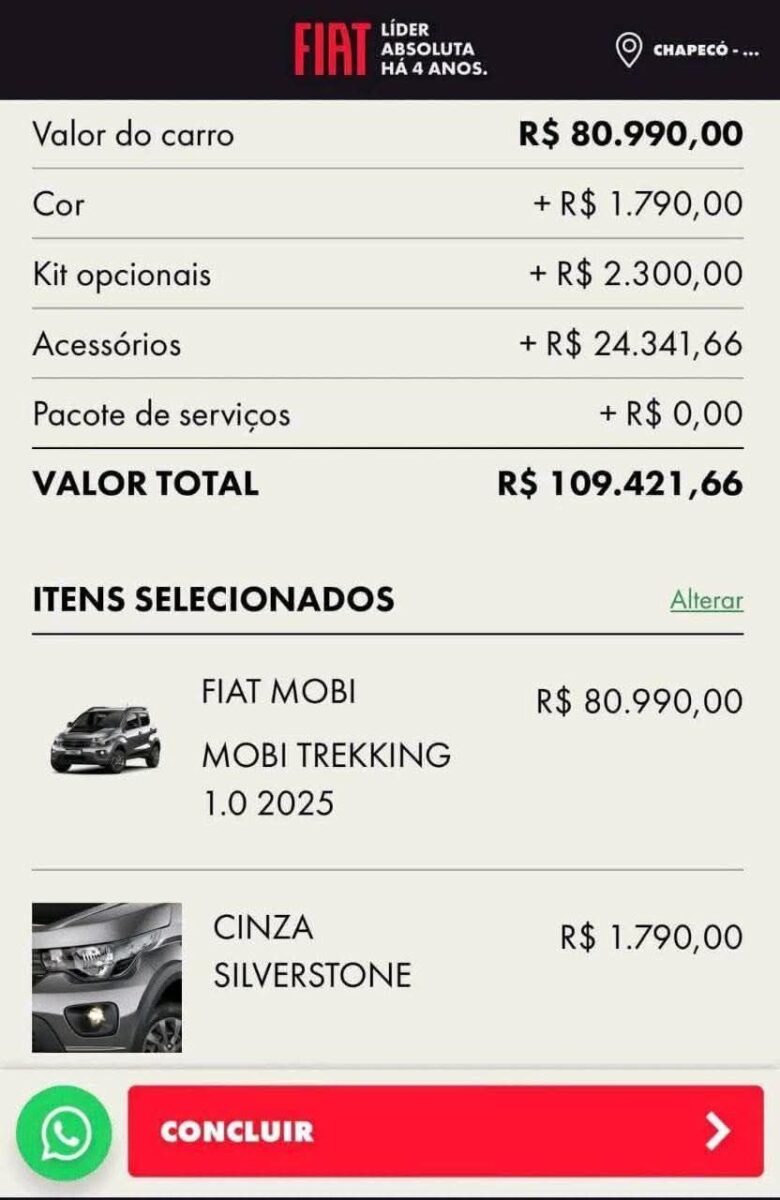The width and height of the screenshot is (780, 1200).
Task: Open the WhatsApp chat button
Action: (65, 1132)
